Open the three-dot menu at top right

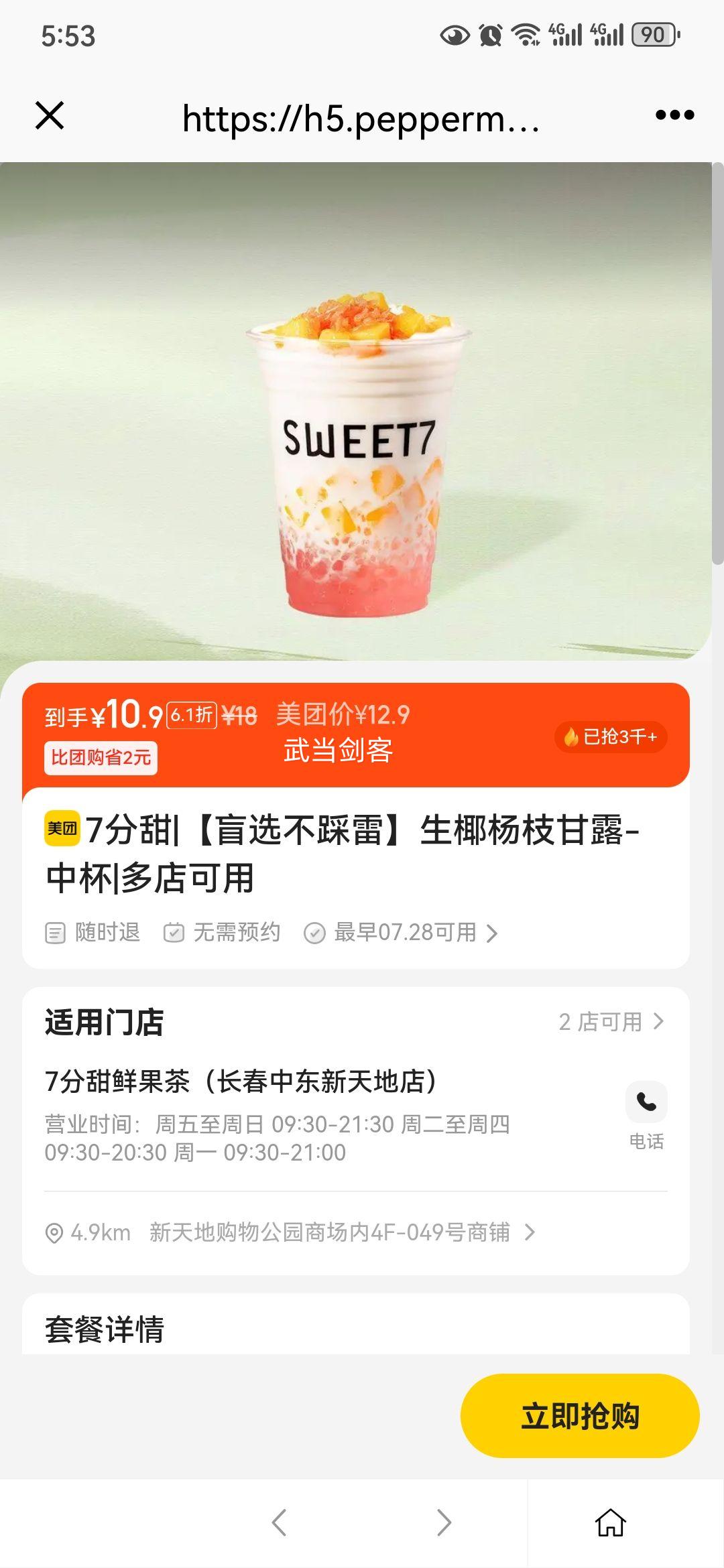coord(676,115)
